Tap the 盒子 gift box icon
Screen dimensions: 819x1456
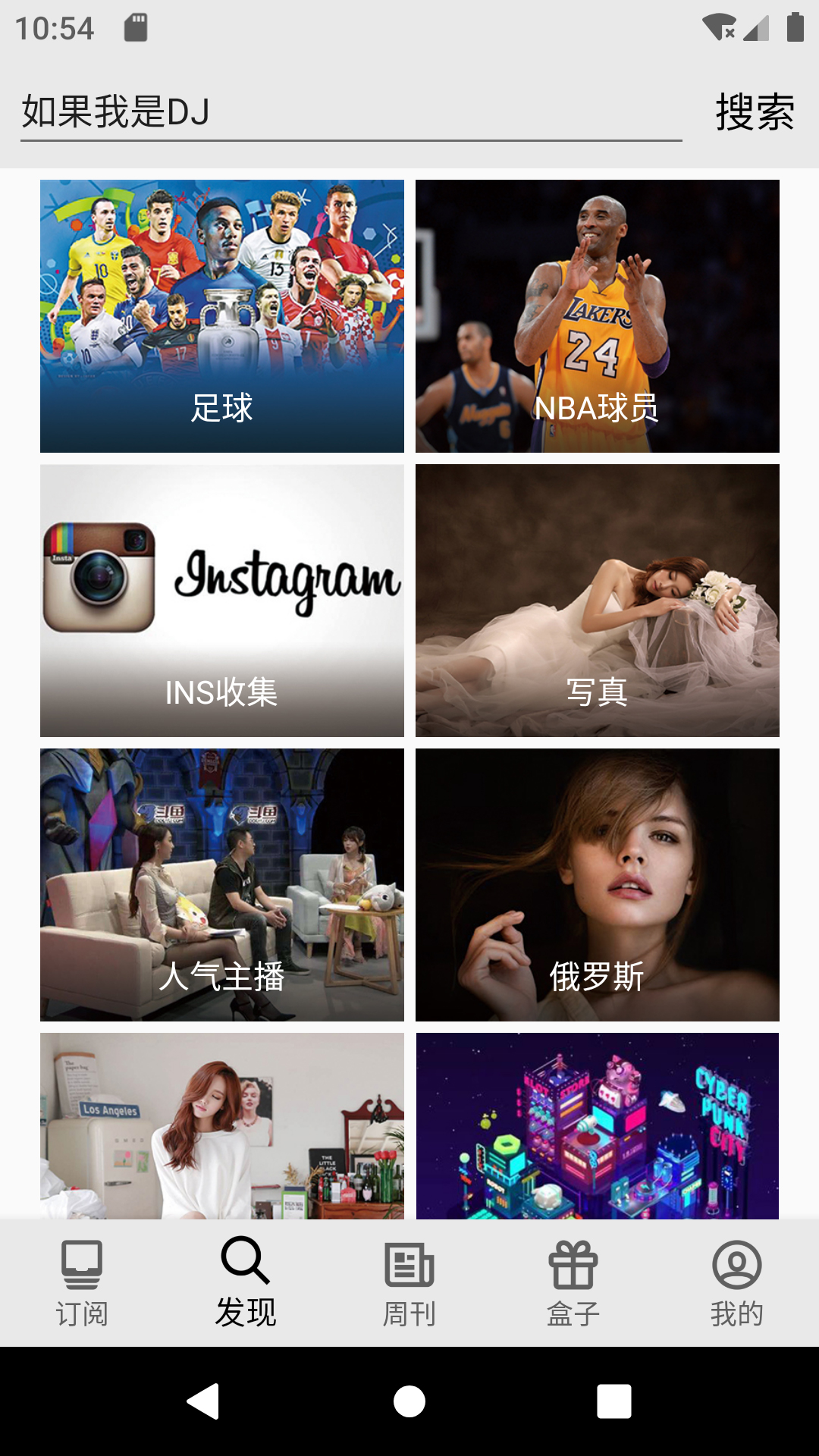pos(574,1263)
